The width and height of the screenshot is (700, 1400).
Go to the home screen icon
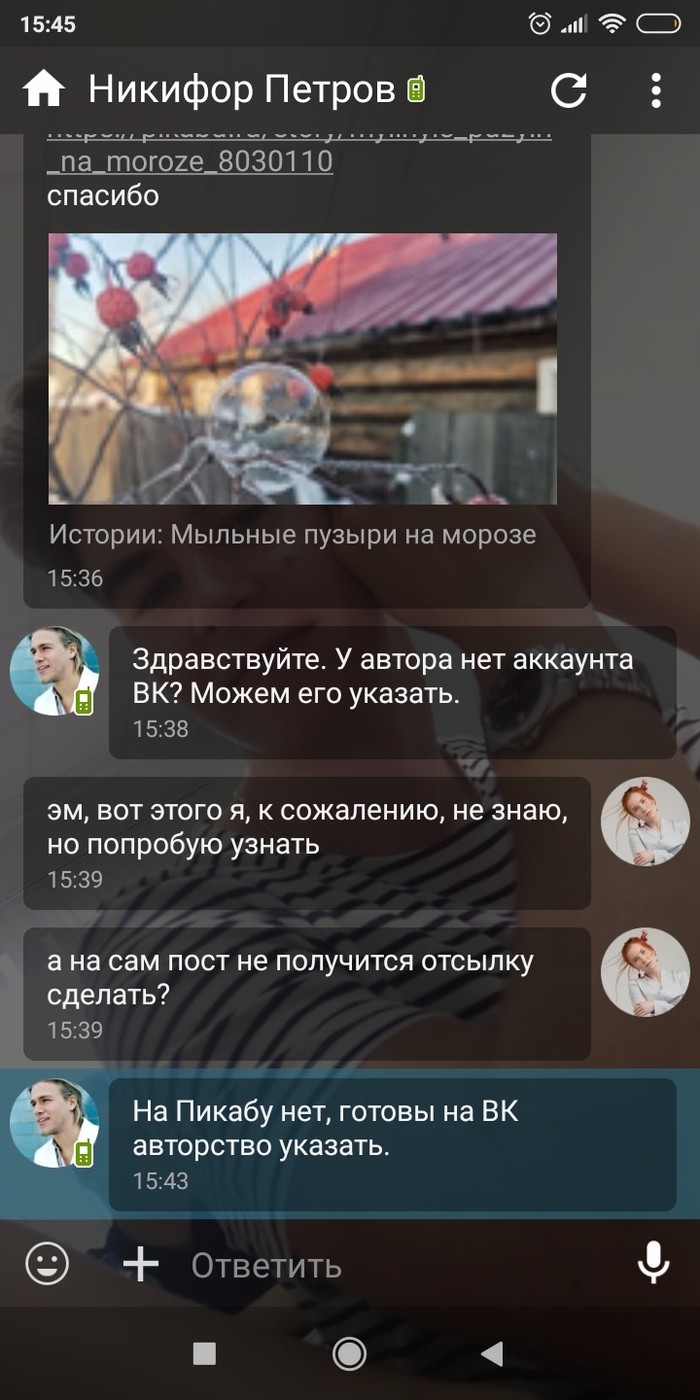pyautogui.click(x=44, y=91)
